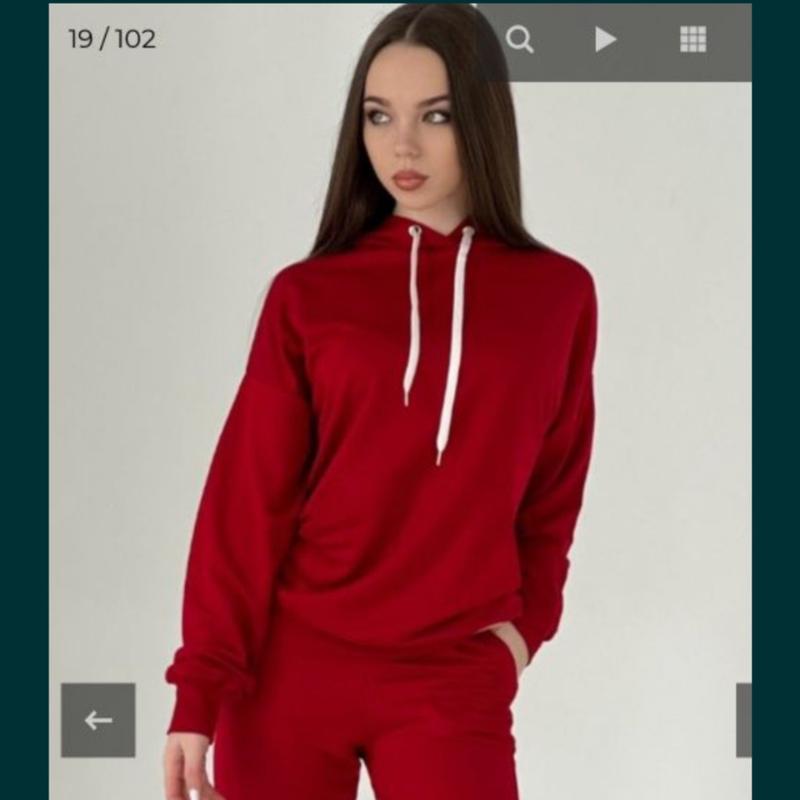Open the thumbnail grid view
Viewport: 800px width, 800px height.
click(x=693, y=40)
